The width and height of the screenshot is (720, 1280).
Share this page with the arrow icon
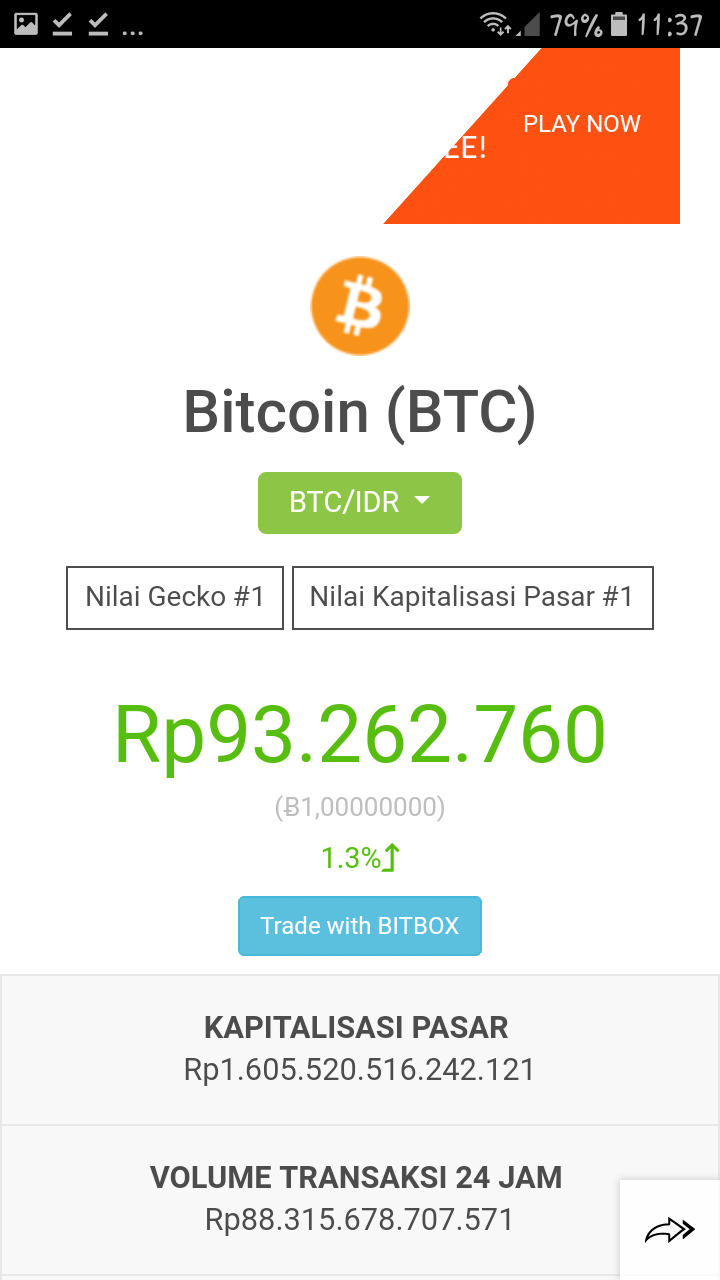point(669,1230)
